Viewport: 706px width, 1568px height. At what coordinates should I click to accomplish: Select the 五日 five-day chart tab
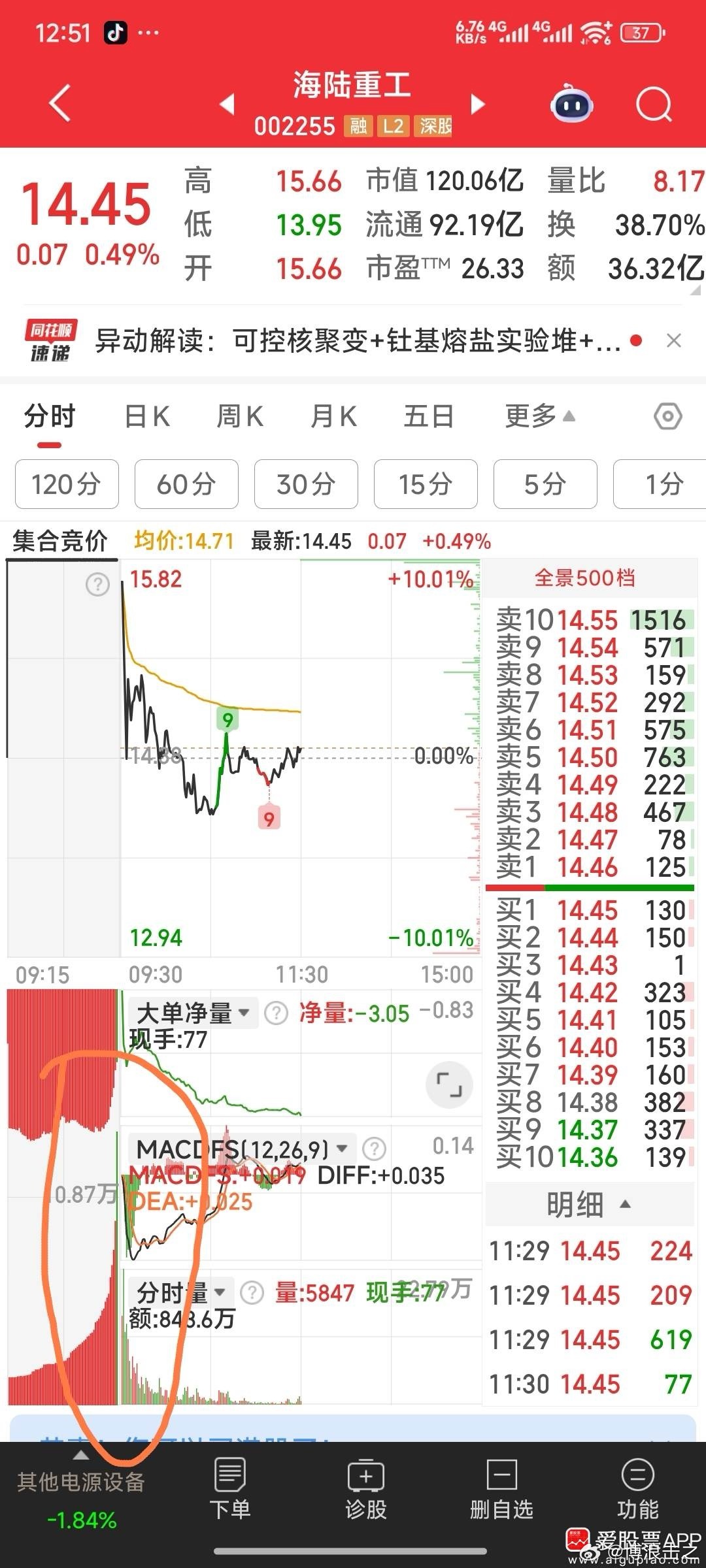[427, 416]
